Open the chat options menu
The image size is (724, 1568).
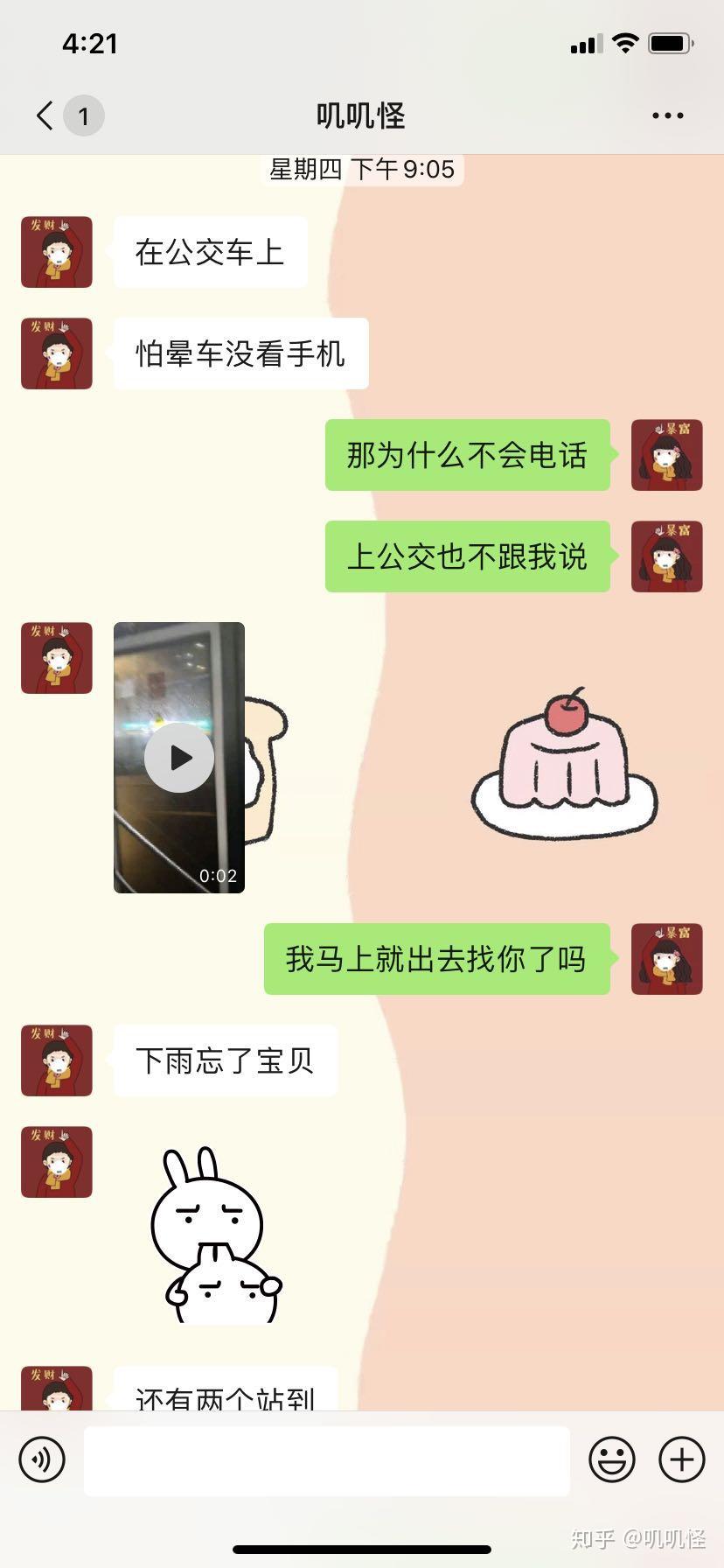pyautogui.click(x=667, y=115)
